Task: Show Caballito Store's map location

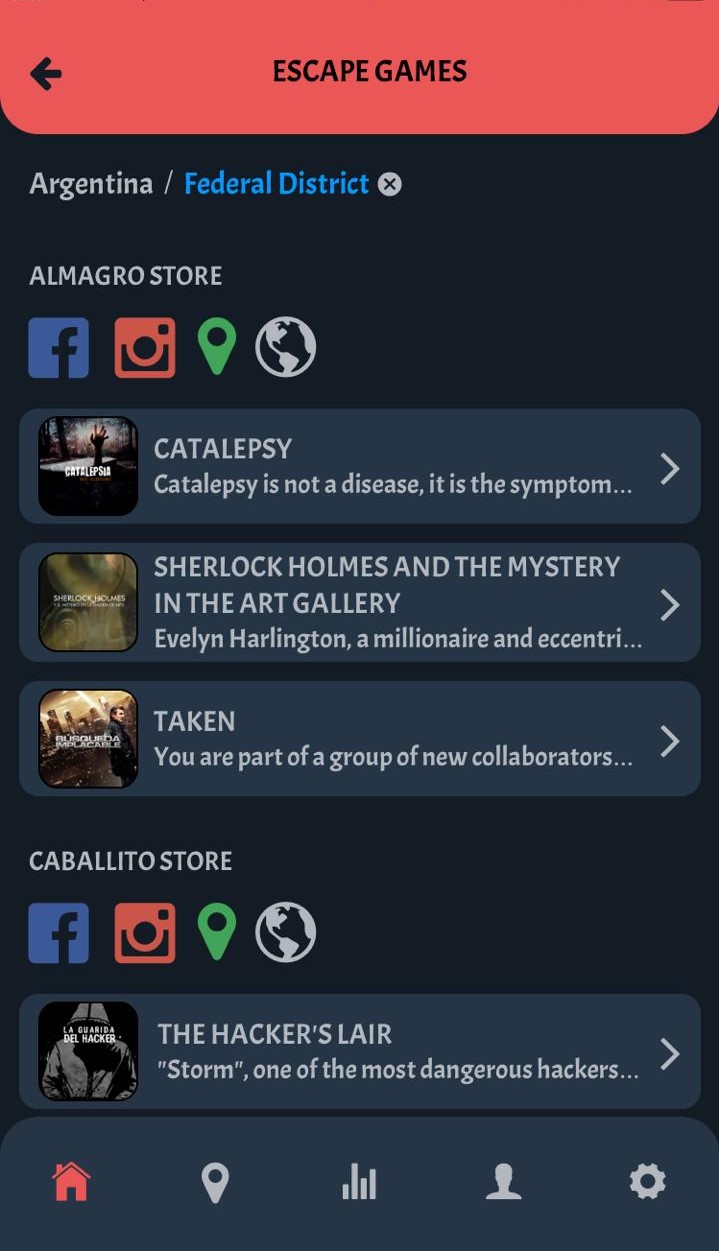Action: click(216, 932)
